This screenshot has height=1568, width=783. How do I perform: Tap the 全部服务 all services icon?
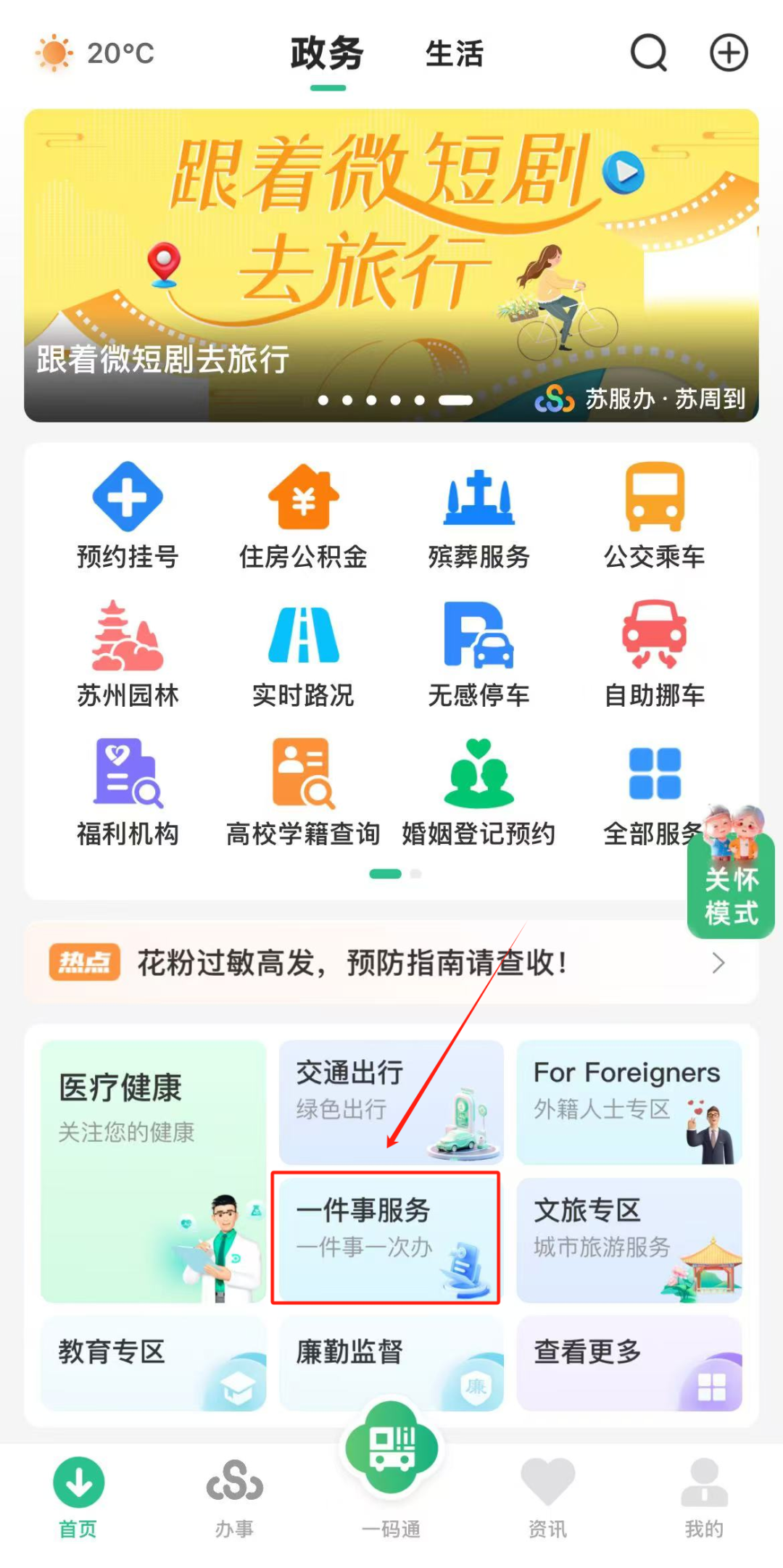(653, 790)
